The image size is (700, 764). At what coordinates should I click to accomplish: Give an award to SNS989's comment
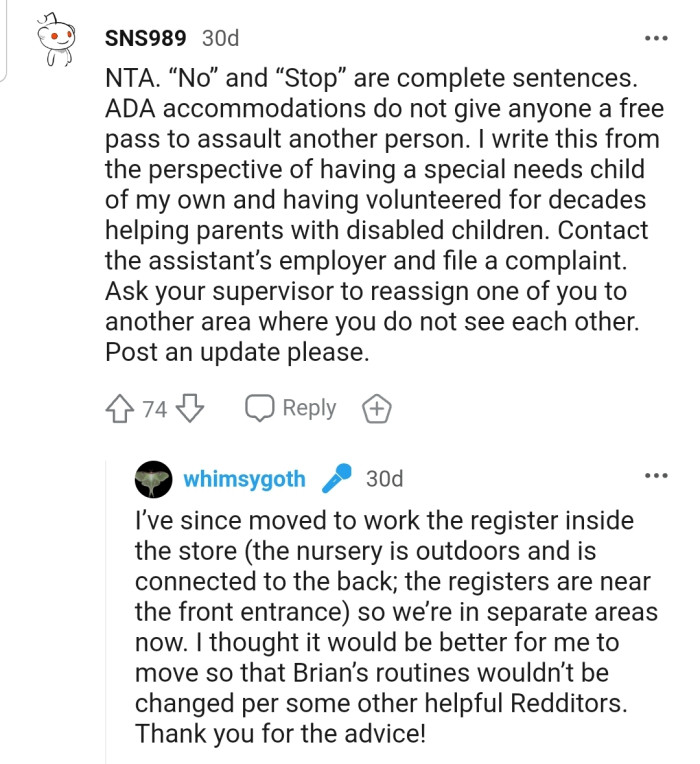[376, 409]
